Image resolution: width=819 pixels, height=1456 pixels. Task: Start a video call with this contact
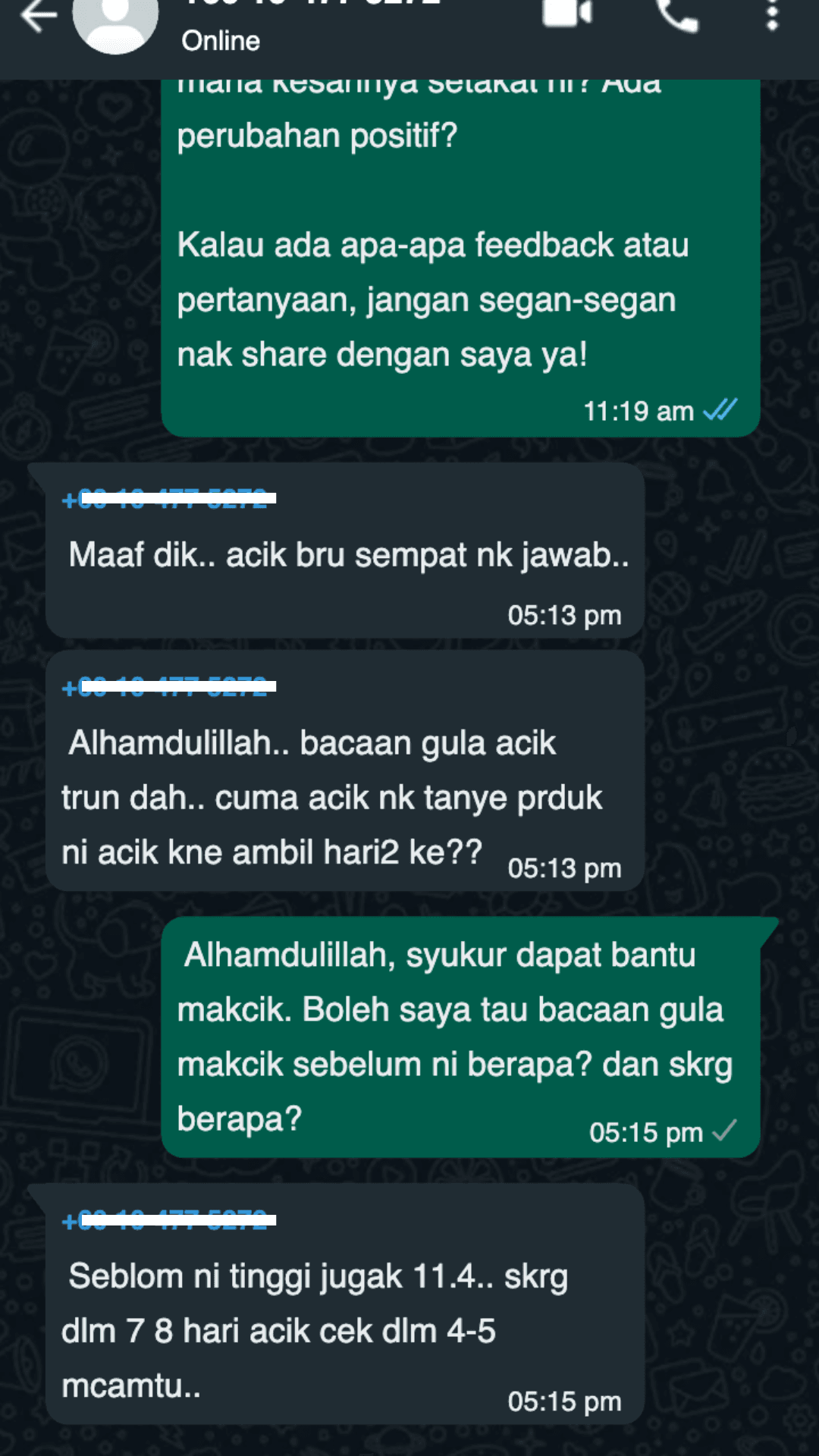pyautogui.click(x=566, y=14)
